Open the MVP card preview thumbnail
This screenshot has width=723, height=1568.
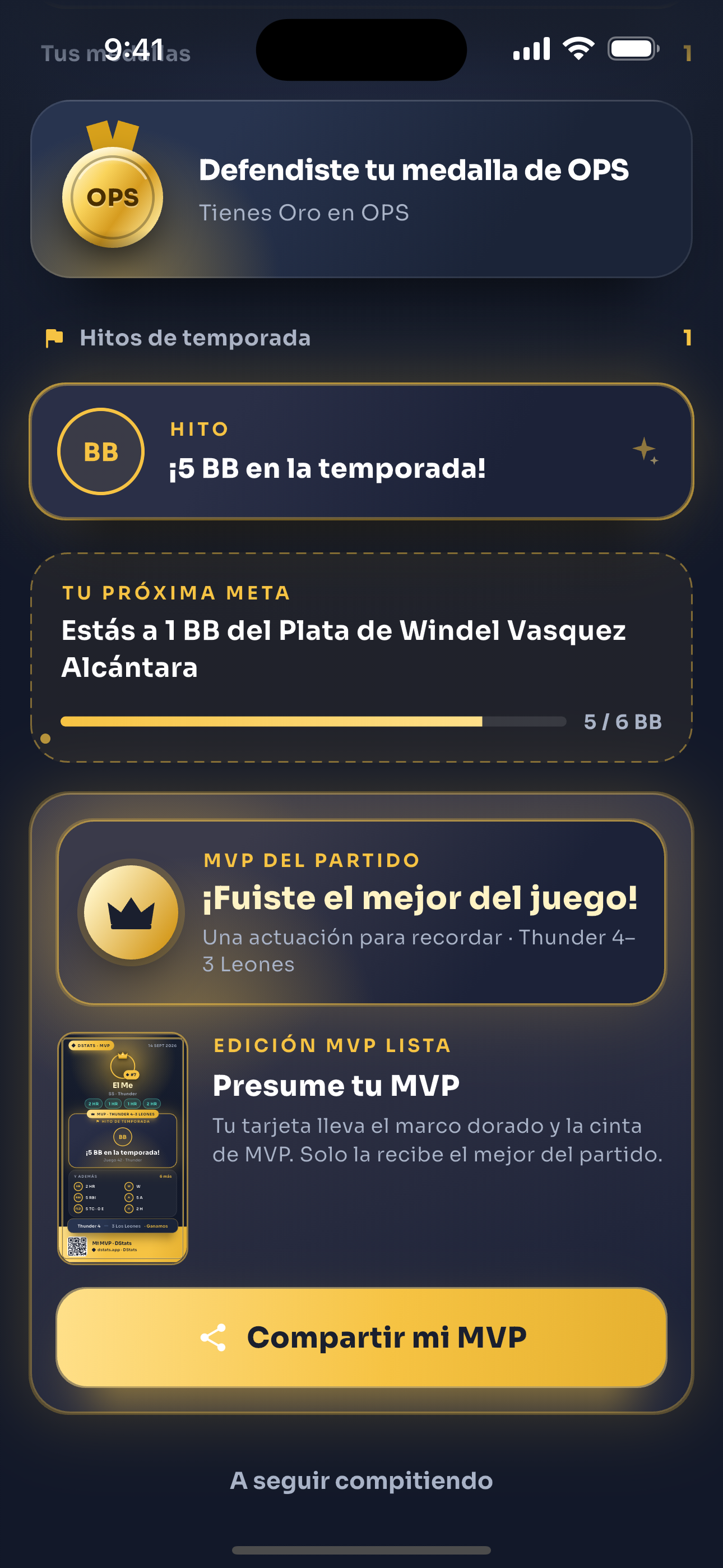pyautogui.click(x=123, y=1148)
